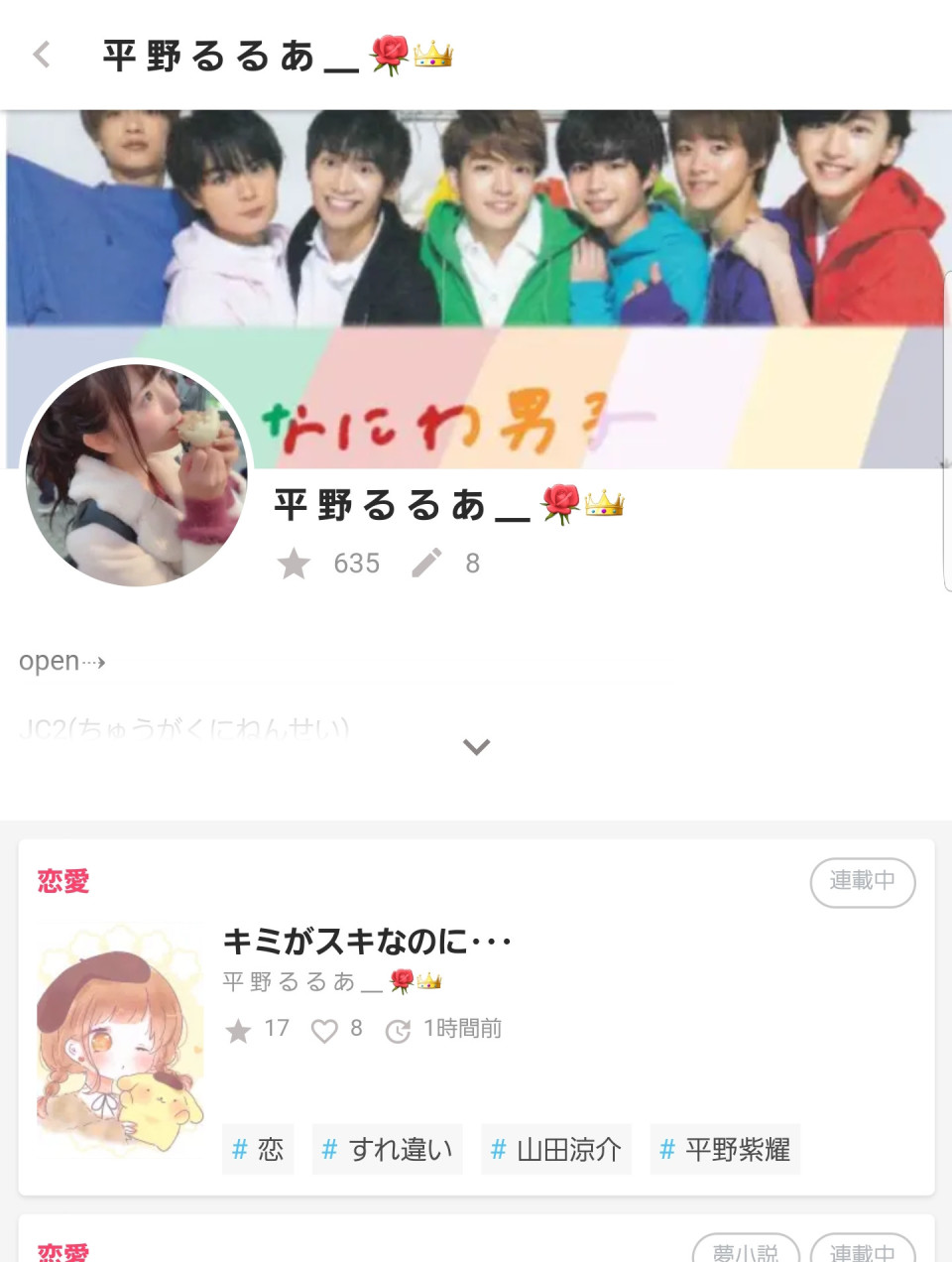Open the #山田涼介 tag
This screenshot has width=952, height=1262.
click(x=555, y=1149)
